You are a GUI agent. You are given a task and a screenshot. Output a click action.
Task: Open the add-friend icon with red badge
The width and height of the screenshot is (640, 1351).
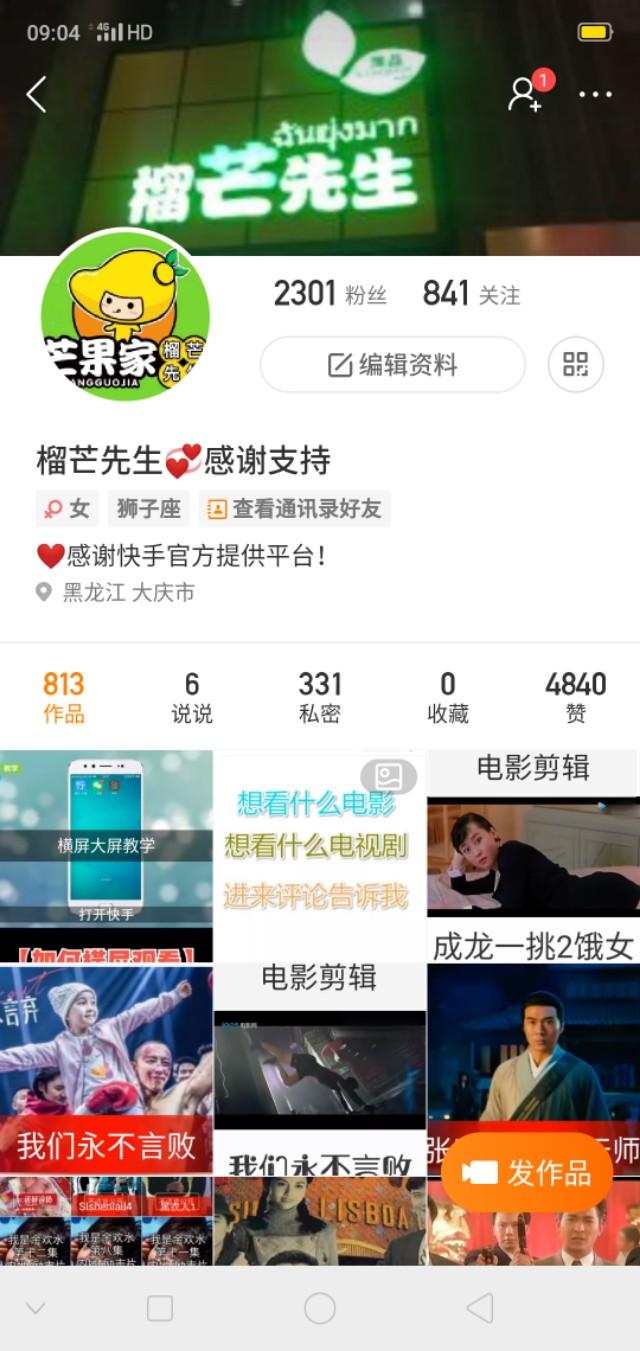528,92
